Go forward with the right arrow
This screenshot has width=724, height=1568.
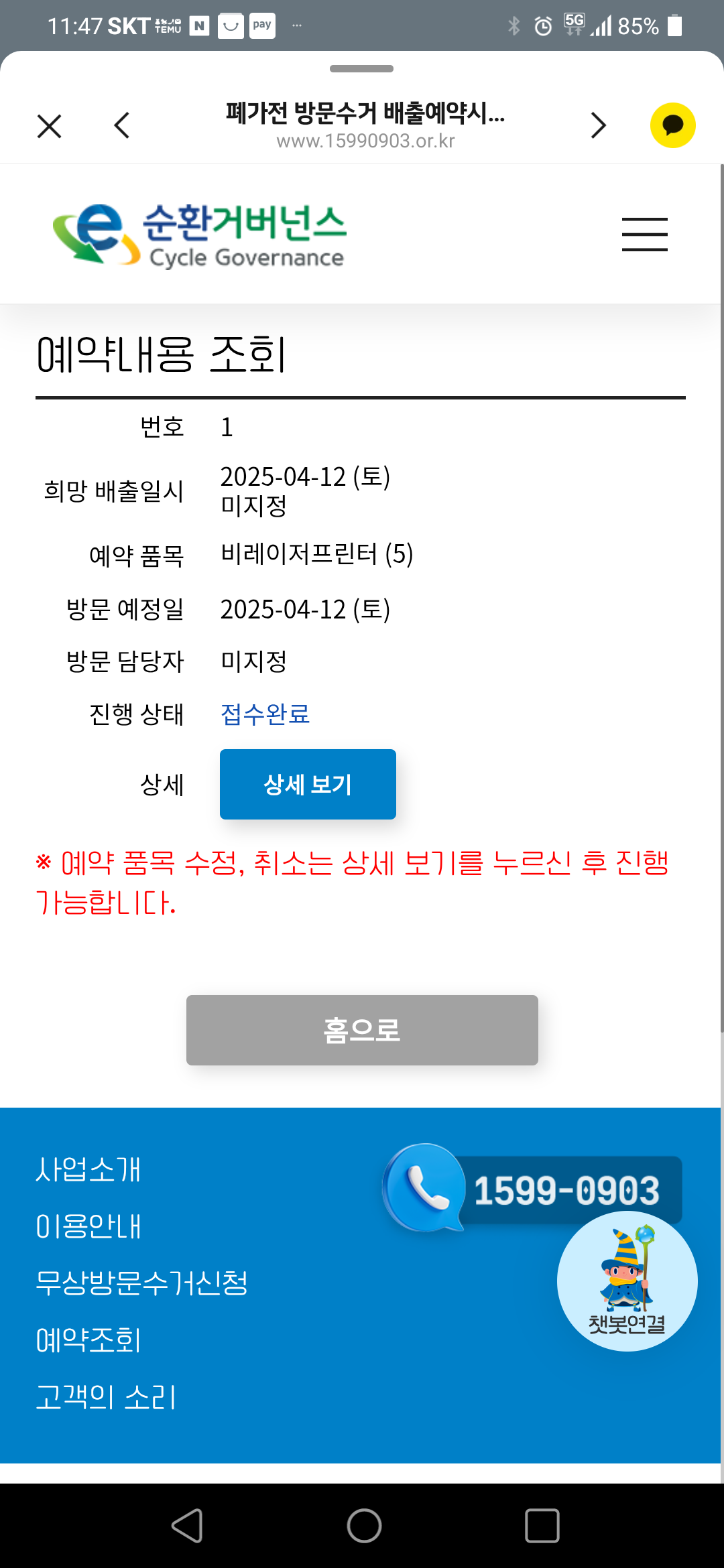pos(598,125)
